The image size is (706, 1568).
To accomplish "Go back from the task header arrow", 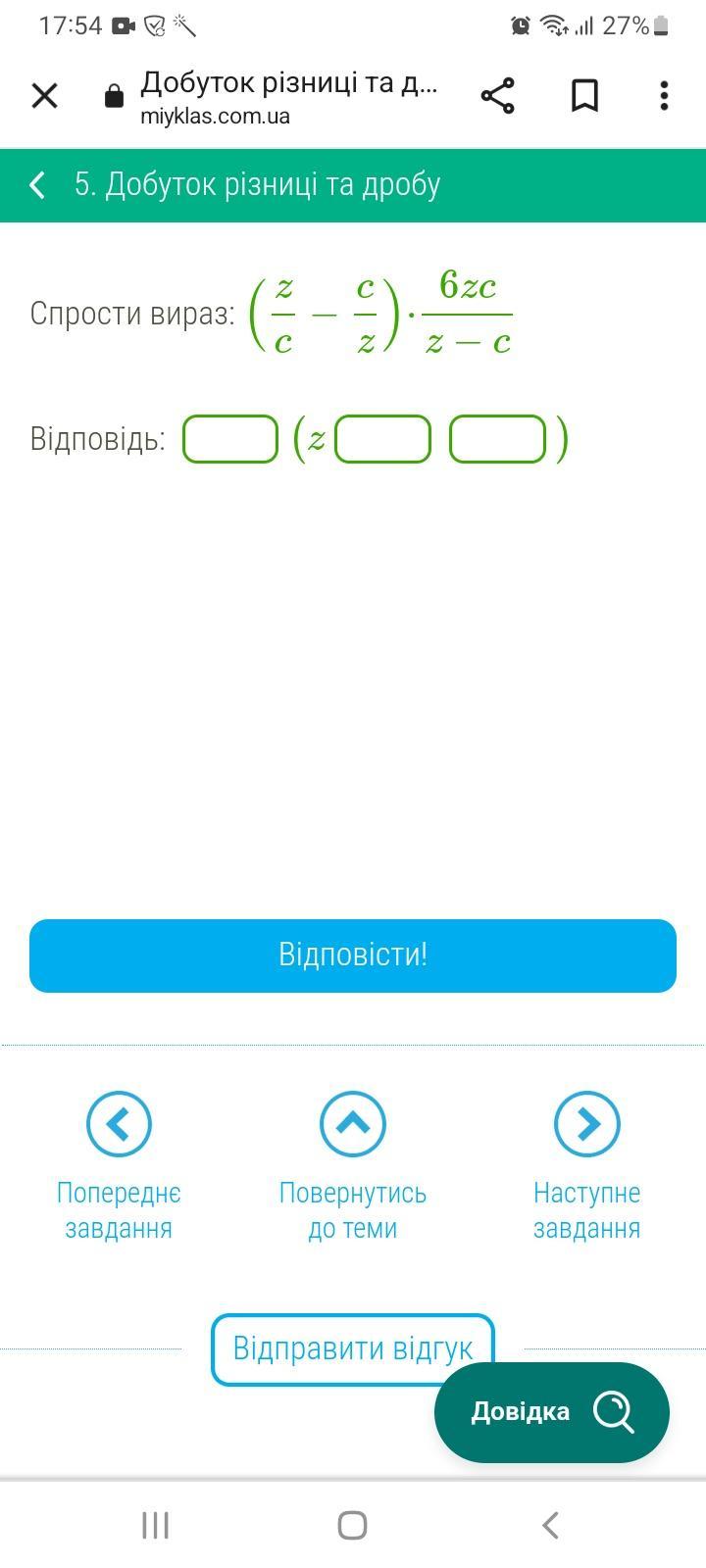I will coord(38,184).
